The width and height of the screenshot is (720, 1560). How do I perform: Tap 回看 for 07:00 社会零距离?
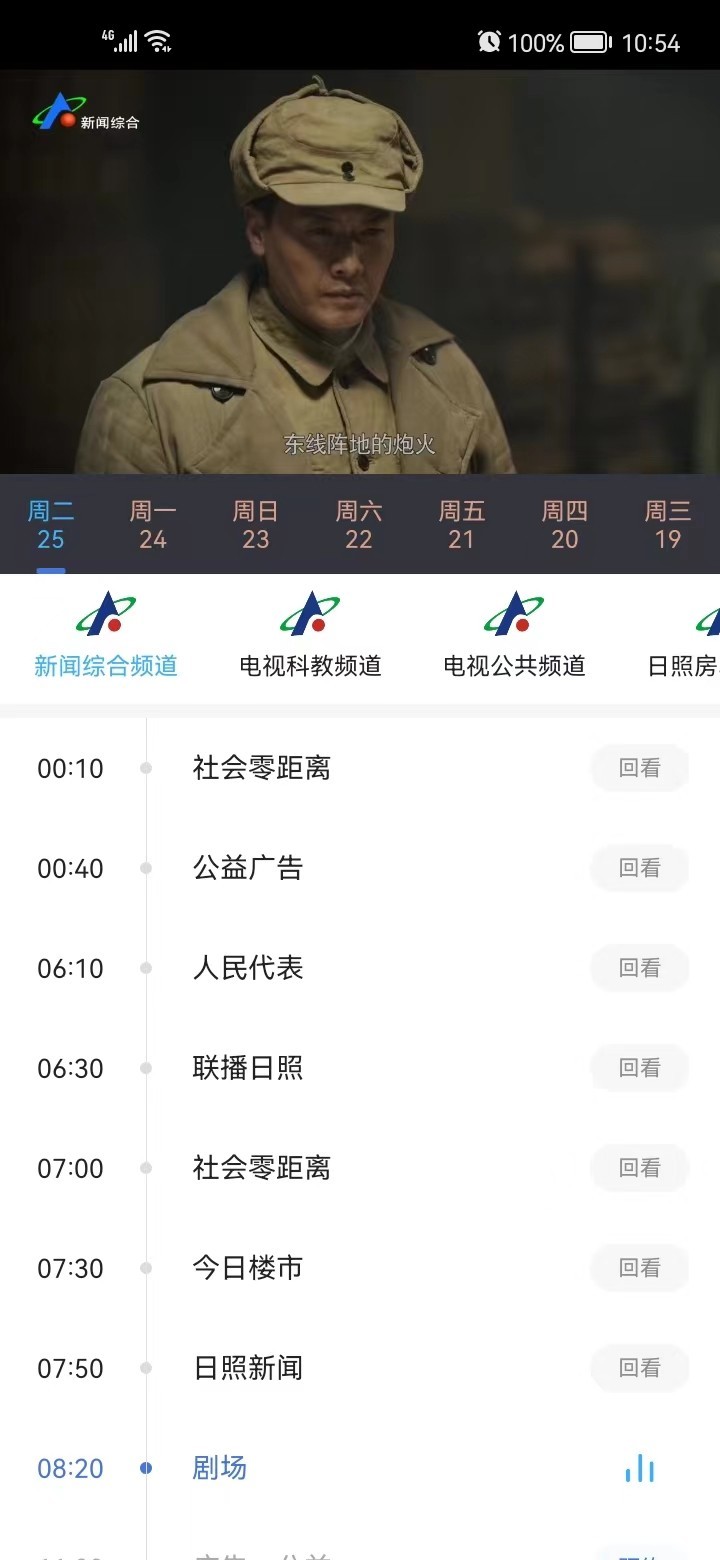pyautogui.click(x=639, y=1168)
